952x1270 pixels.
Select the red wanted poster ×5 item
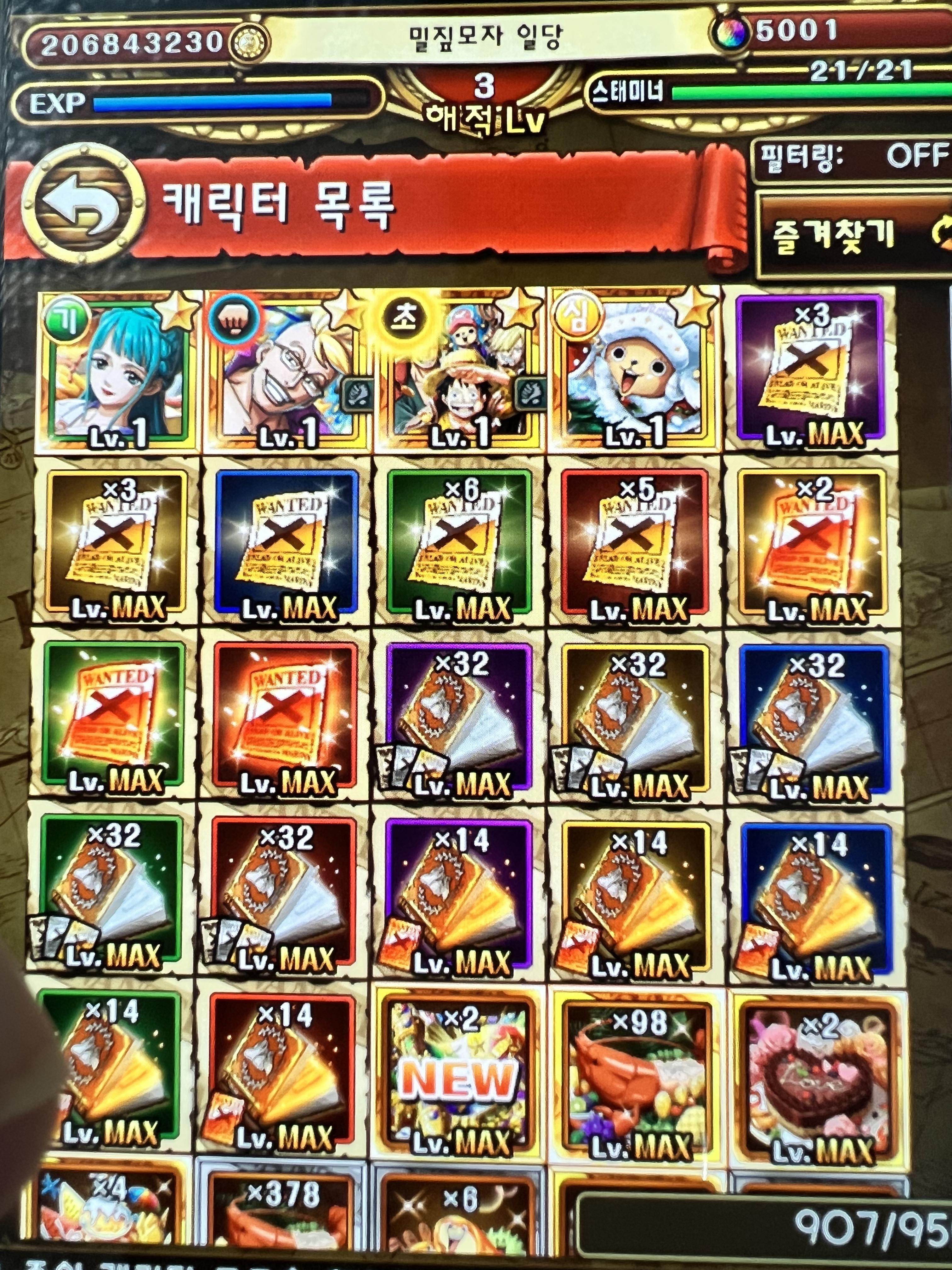[x=634, y=543]
